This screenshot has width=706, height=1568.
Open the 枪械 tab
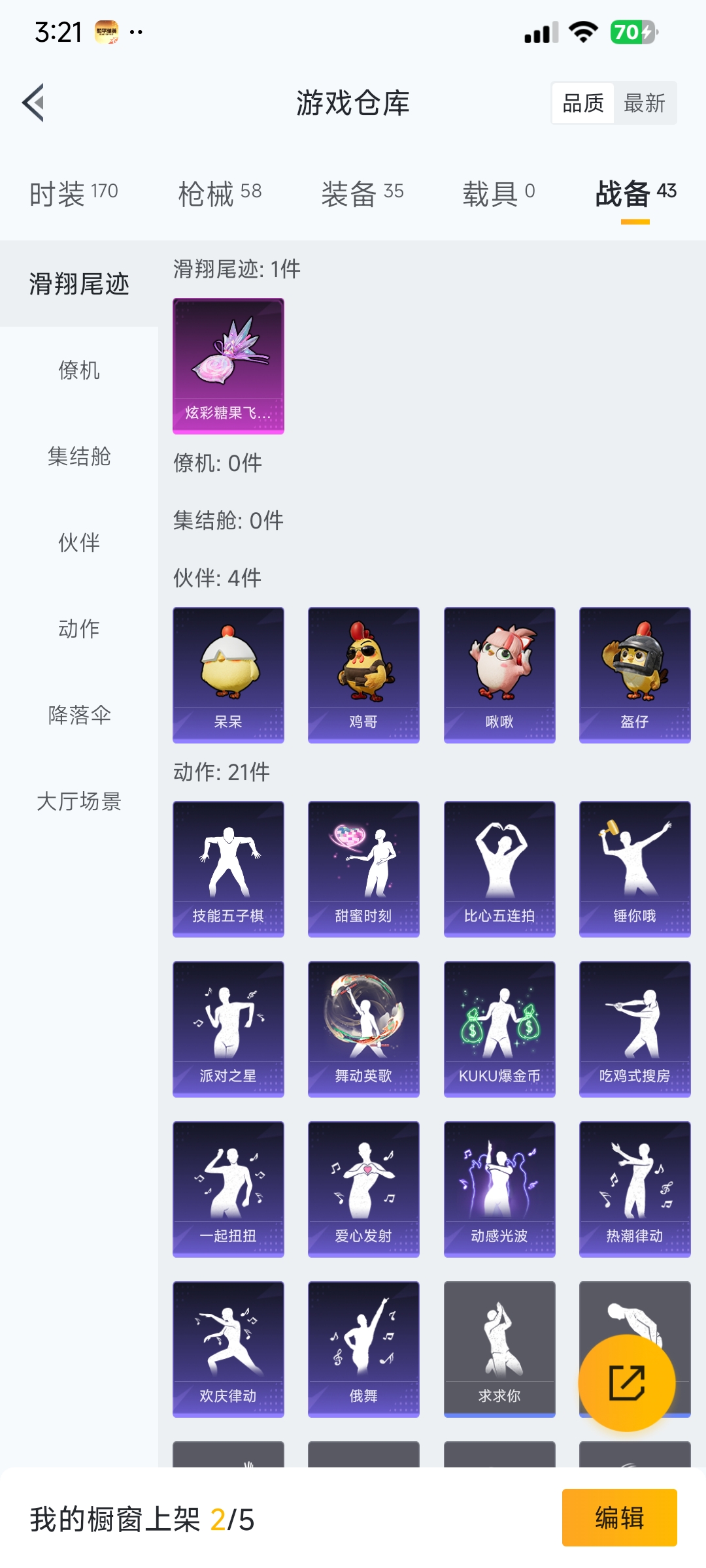click(x=220, y=193)
